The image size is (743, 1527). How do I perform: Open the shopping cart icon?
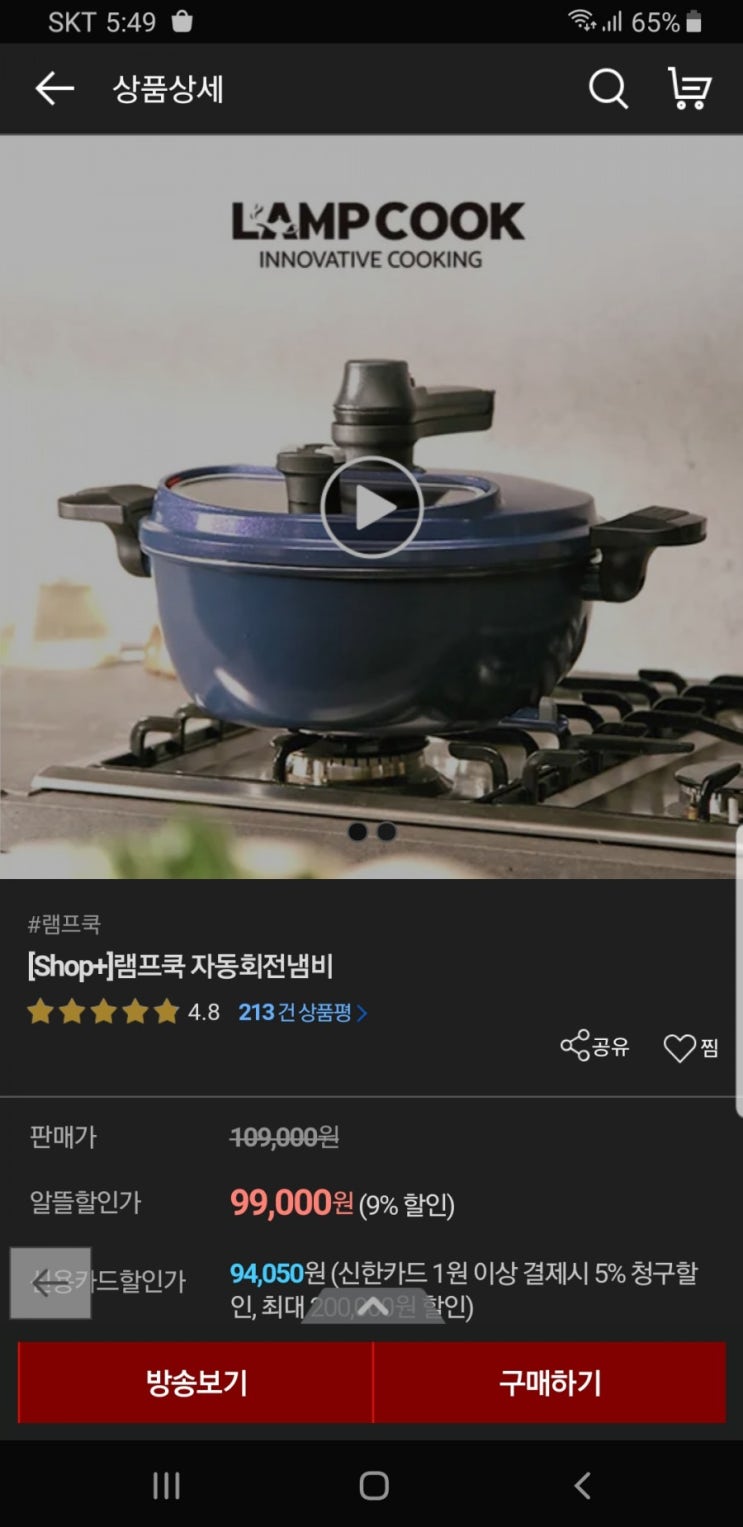[688, 88]
